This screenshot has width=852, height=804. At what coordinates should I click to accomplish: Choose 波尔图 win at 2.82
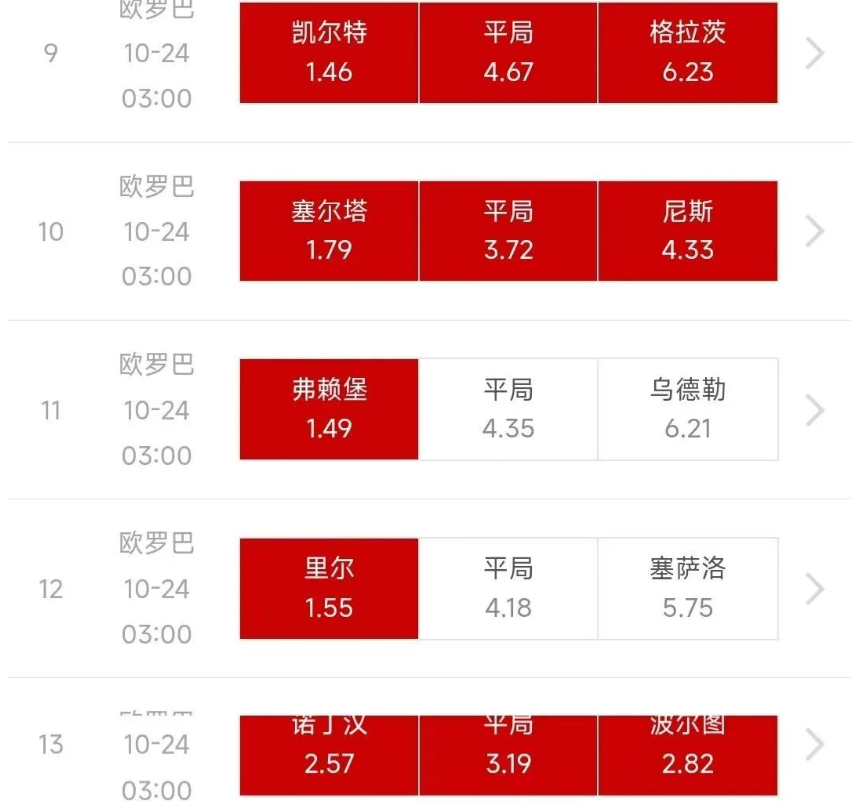coord(688,750)
